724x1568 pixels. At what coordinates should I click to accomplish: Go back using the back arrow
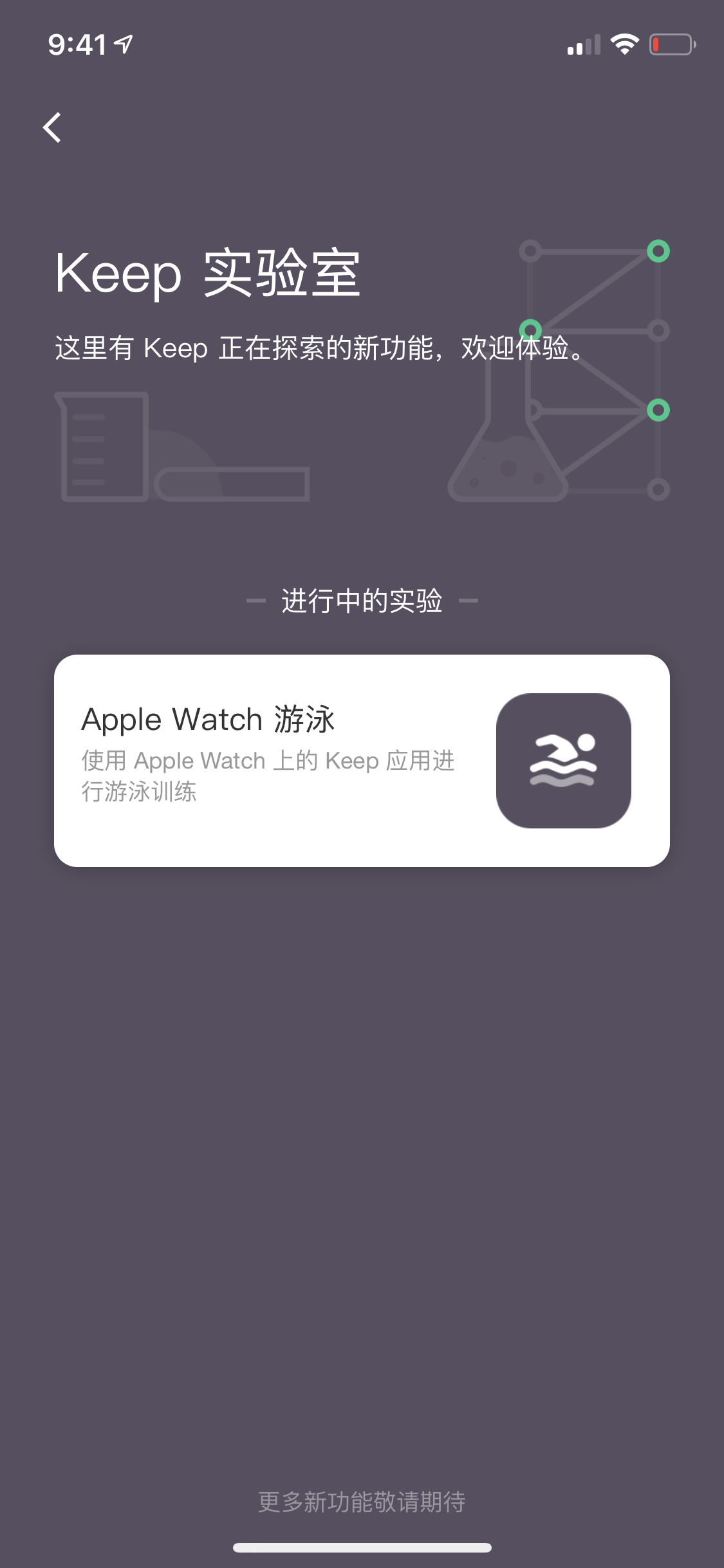click(52, 127)
